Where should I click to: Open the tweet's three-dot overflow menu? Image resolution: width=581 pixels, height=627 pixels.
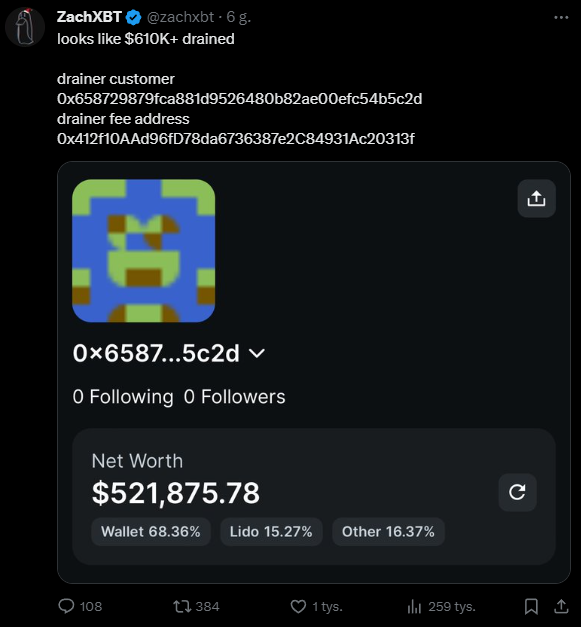click(561, 17)
